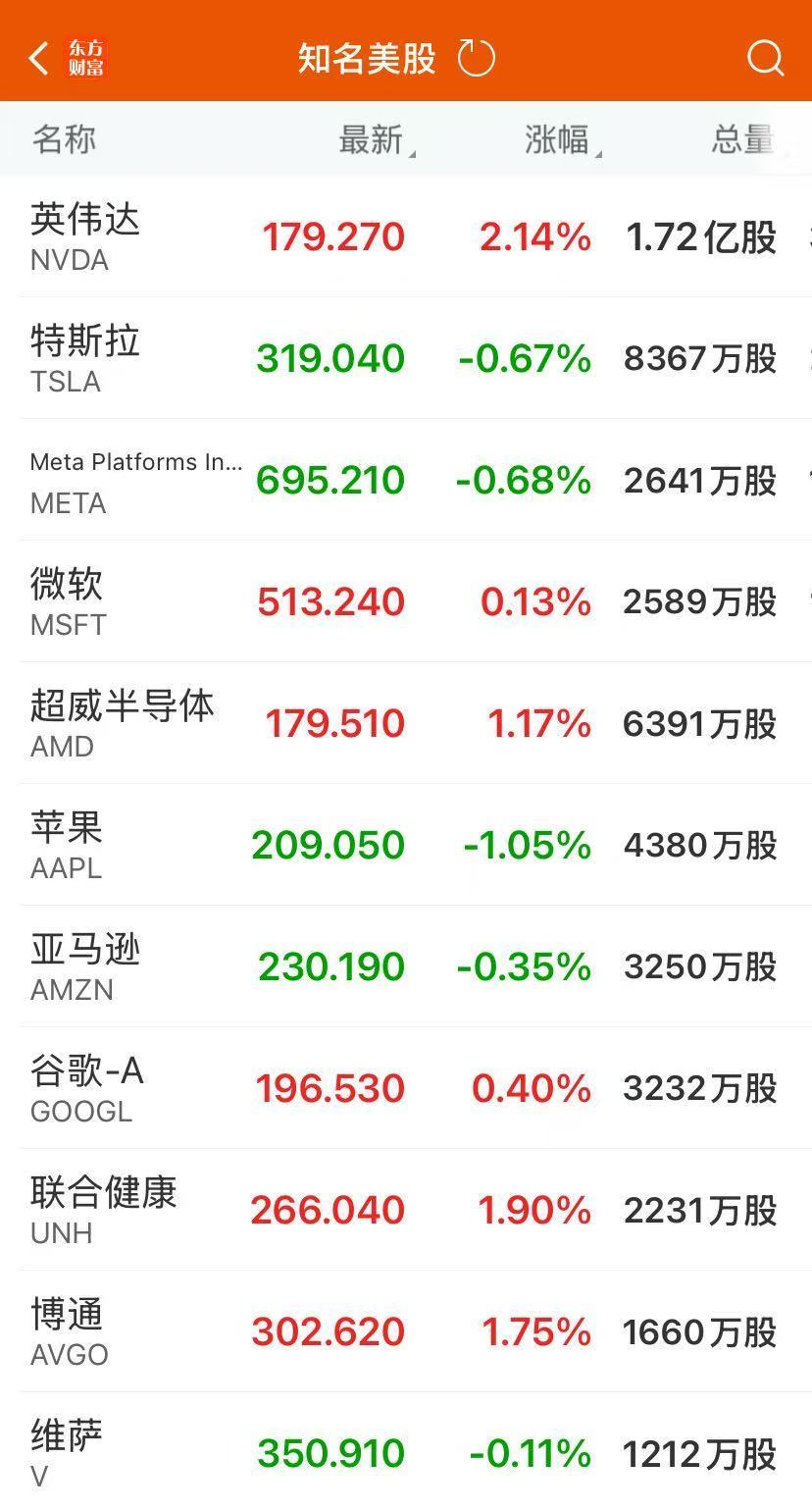
Task: Sort stocks by 涨幅 column
Action: click(559, 140)
